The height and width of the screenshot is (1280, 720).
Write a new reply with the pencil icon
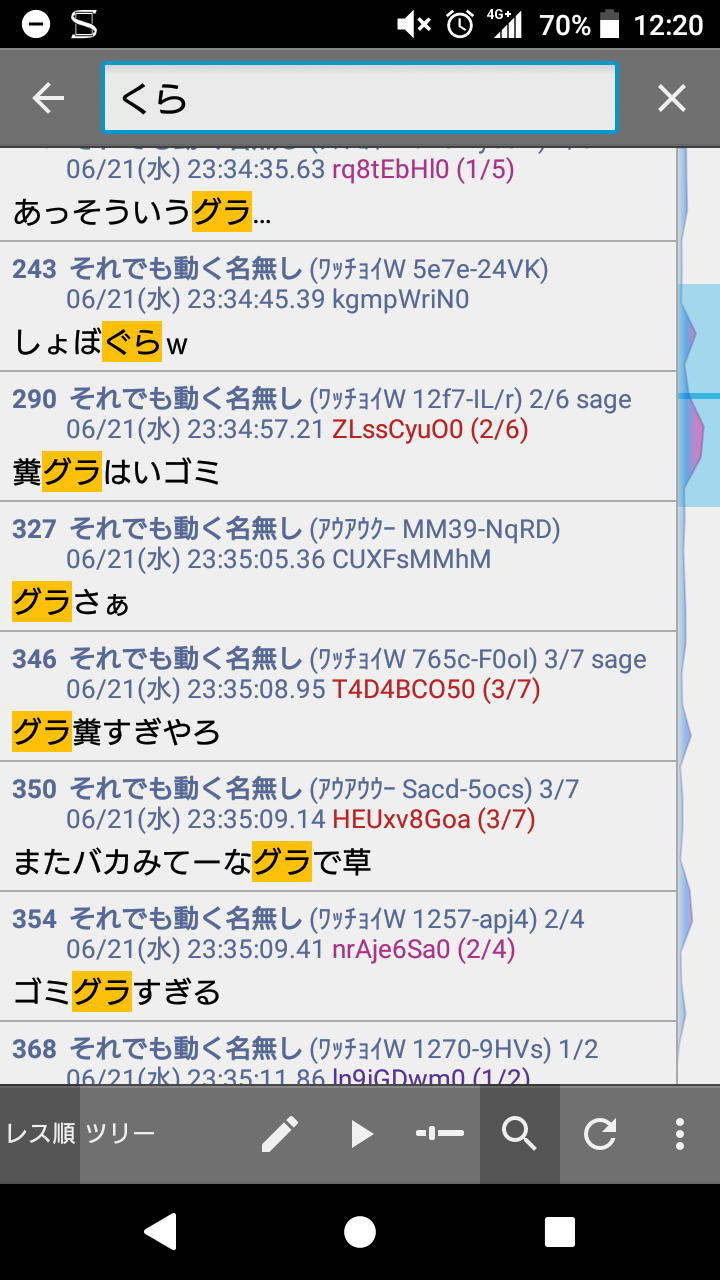click(280, 1133)
